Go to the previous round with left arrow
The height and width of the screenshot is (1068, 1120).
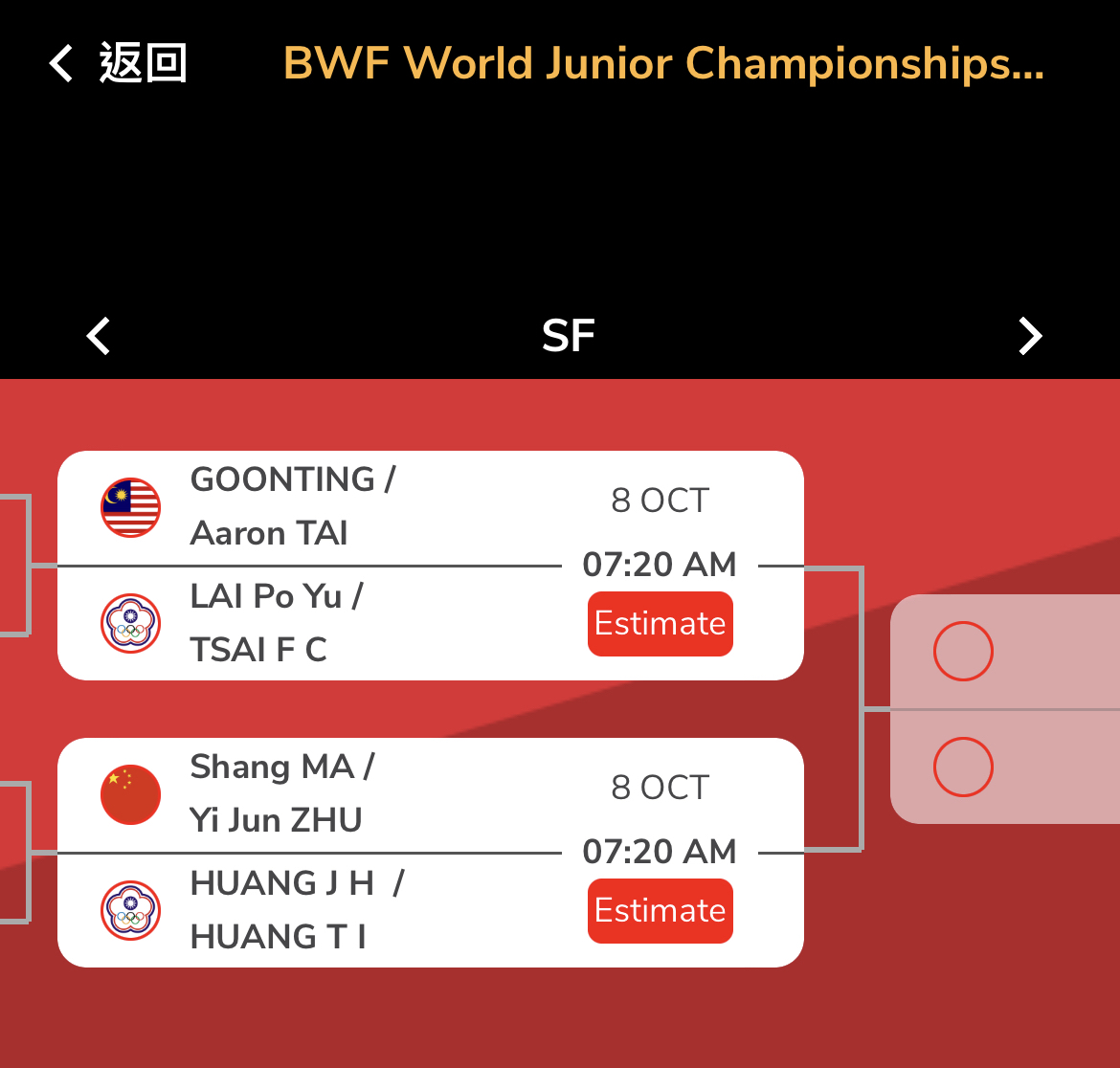99,336
